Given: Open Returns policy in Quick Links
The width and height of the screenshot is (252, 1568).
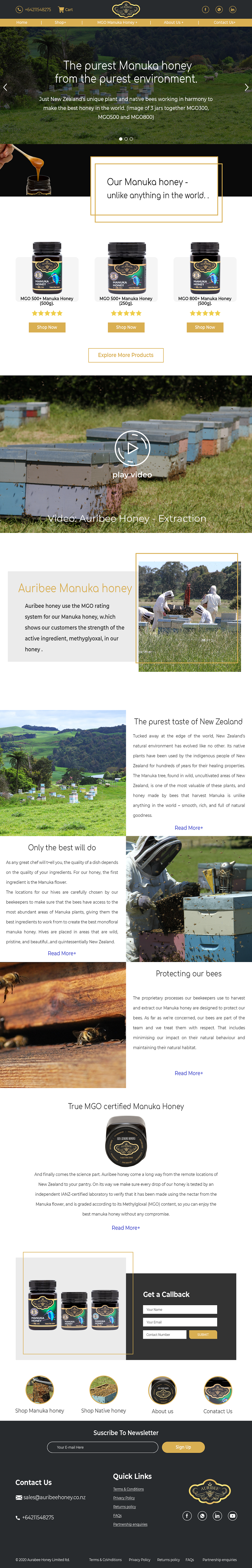Looking at the screenshot, I should click(x=124, y=1507).
